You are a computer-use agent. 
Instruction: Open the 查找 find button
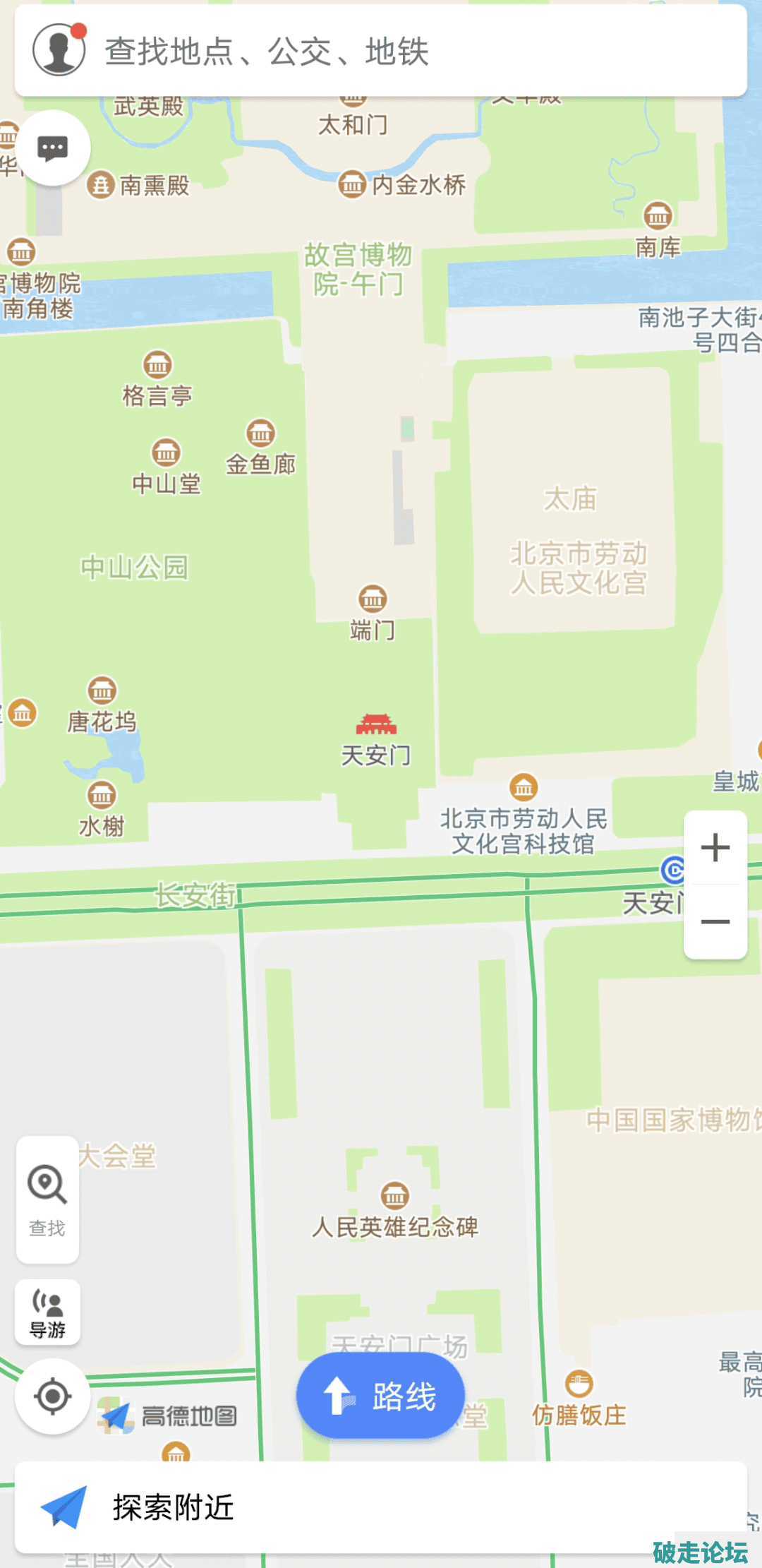coord(47,1199)
